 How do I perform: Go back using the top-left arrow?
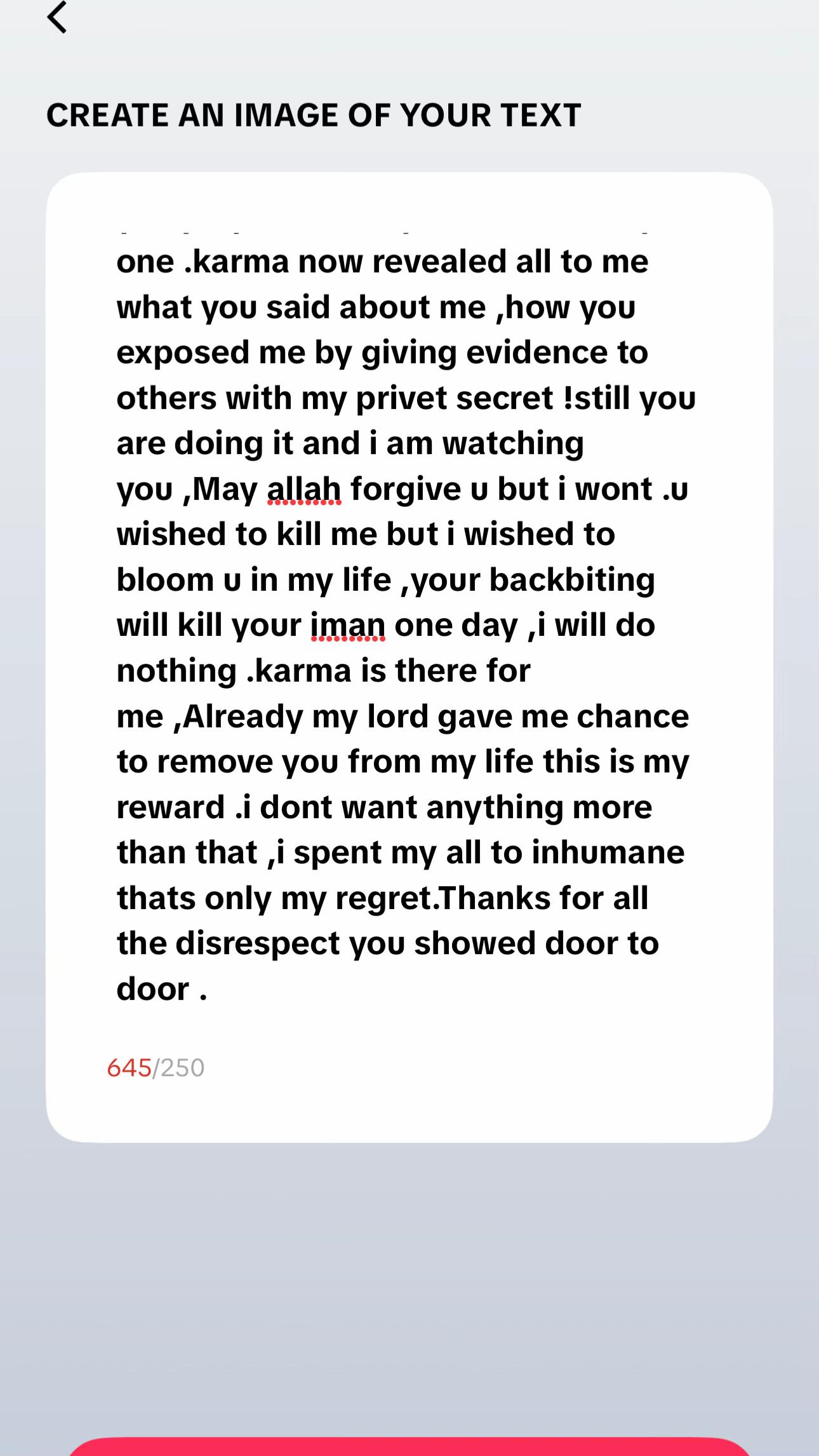point(57,17)
